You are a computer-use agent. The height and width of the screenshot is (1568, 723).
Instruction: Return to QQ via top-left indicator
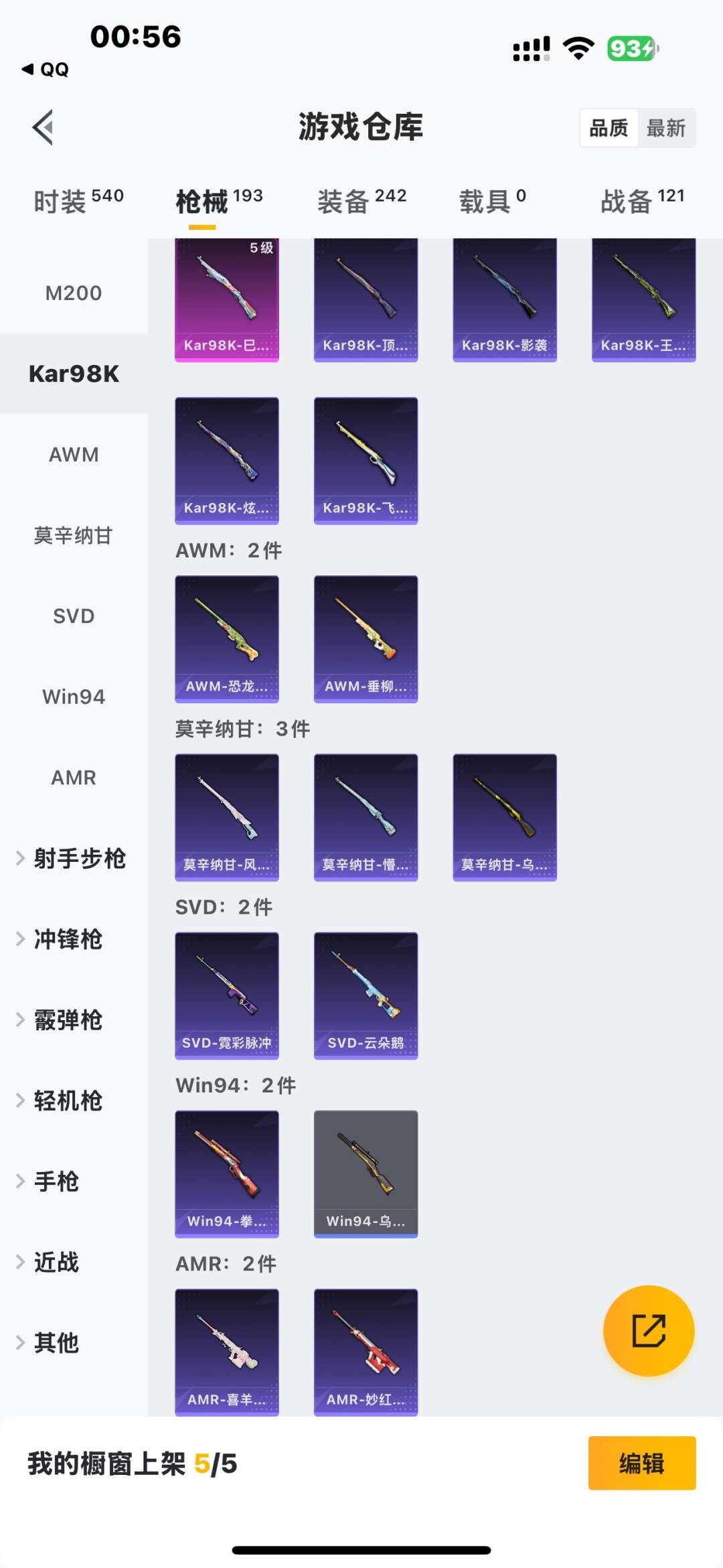[x=44, y=70]
